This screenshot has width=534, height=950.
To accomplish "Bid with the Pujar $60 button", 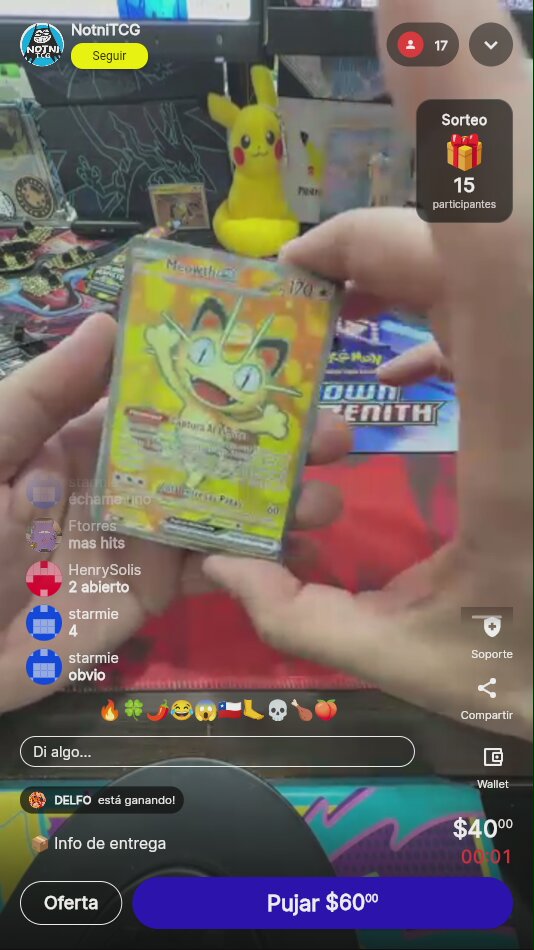I will (x=322, y=903).
